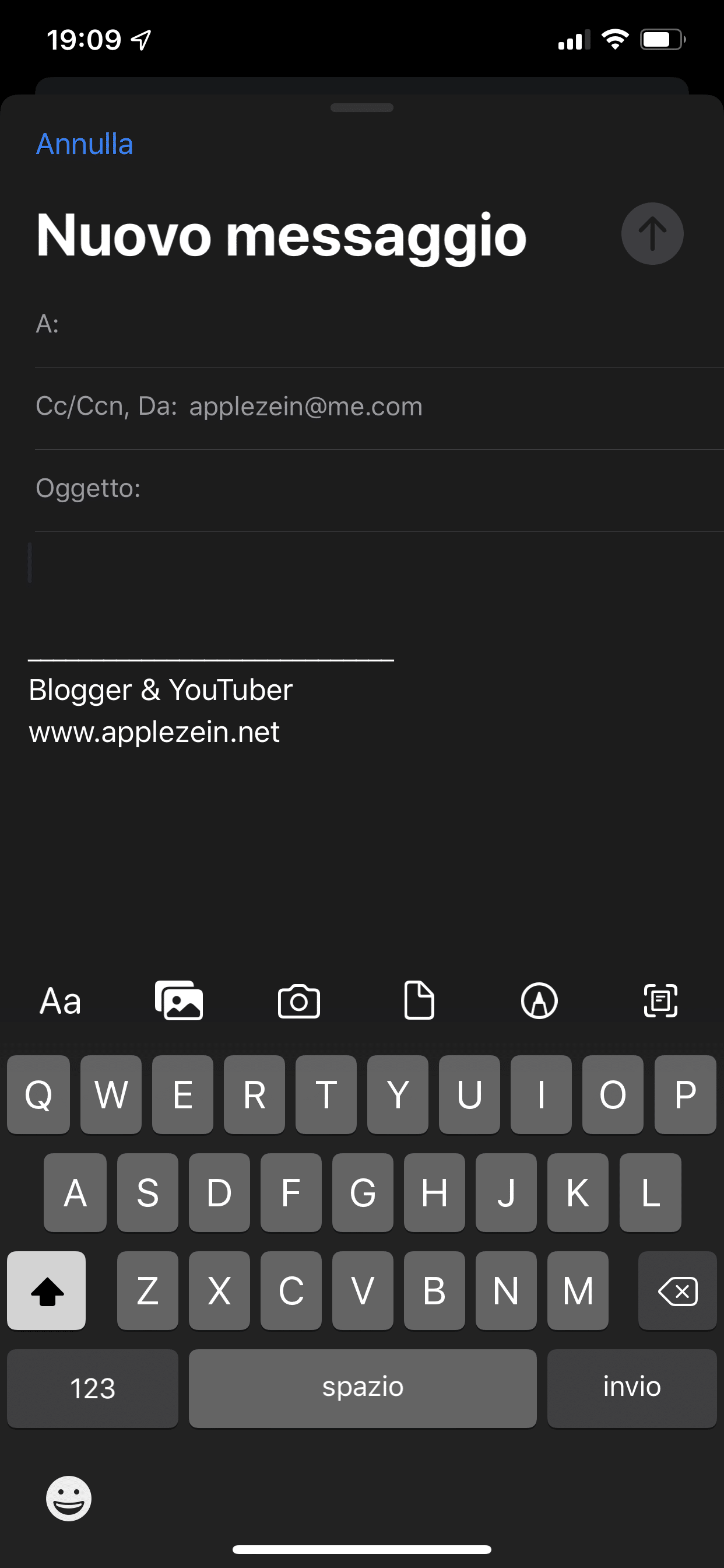Switch to the 123 numeric keyboard
The height and width of the screenshot is (1568, 724).
coord(93,1388)
